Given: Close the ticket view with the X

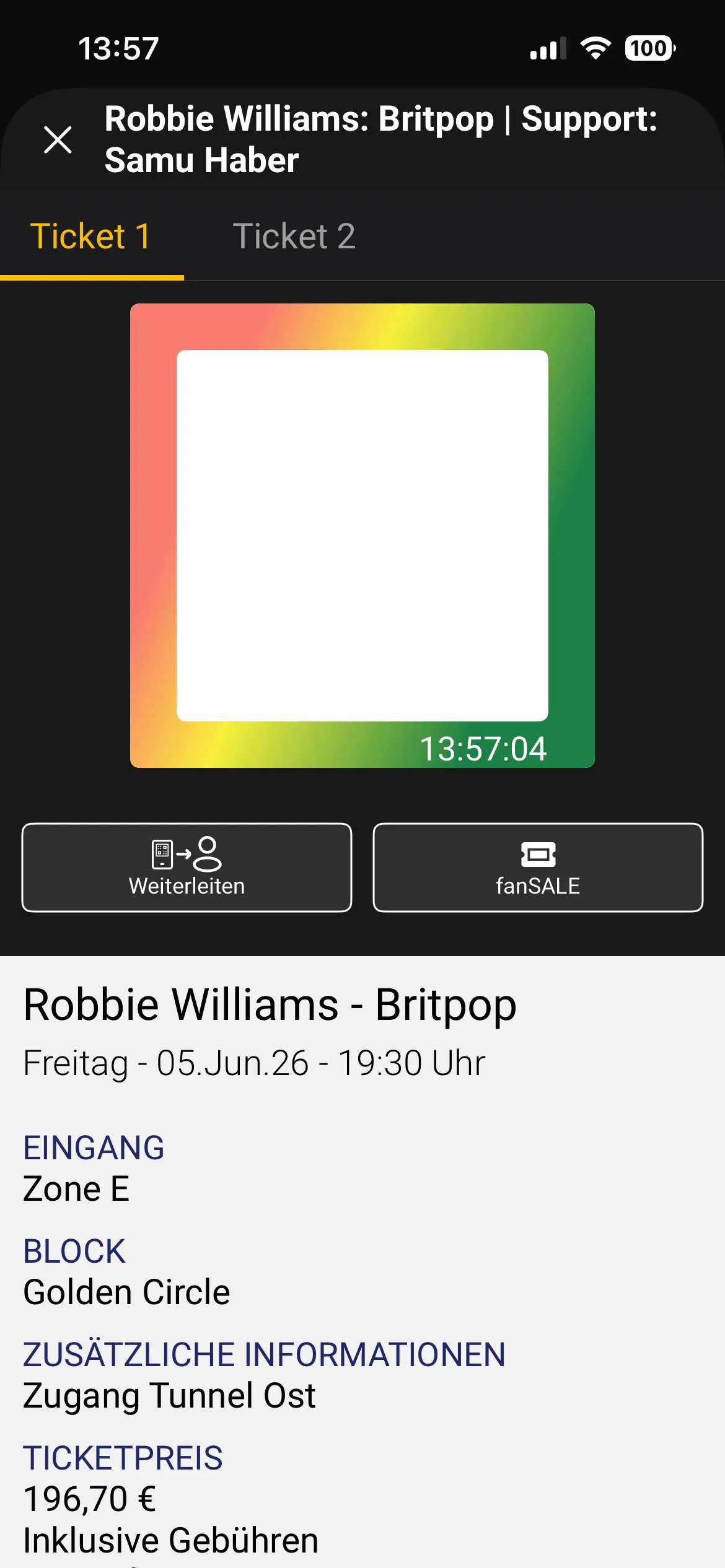Looking at the screenshot, I should (x=58, y=139).
